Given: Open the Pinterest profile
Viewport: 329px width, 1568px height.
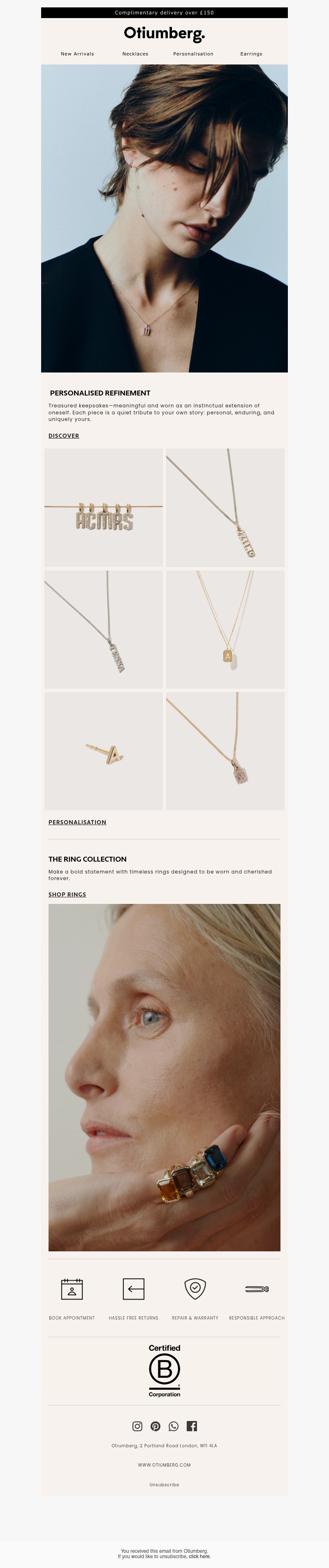Looking at the screenshot, I should click(x=155, y=1426).
